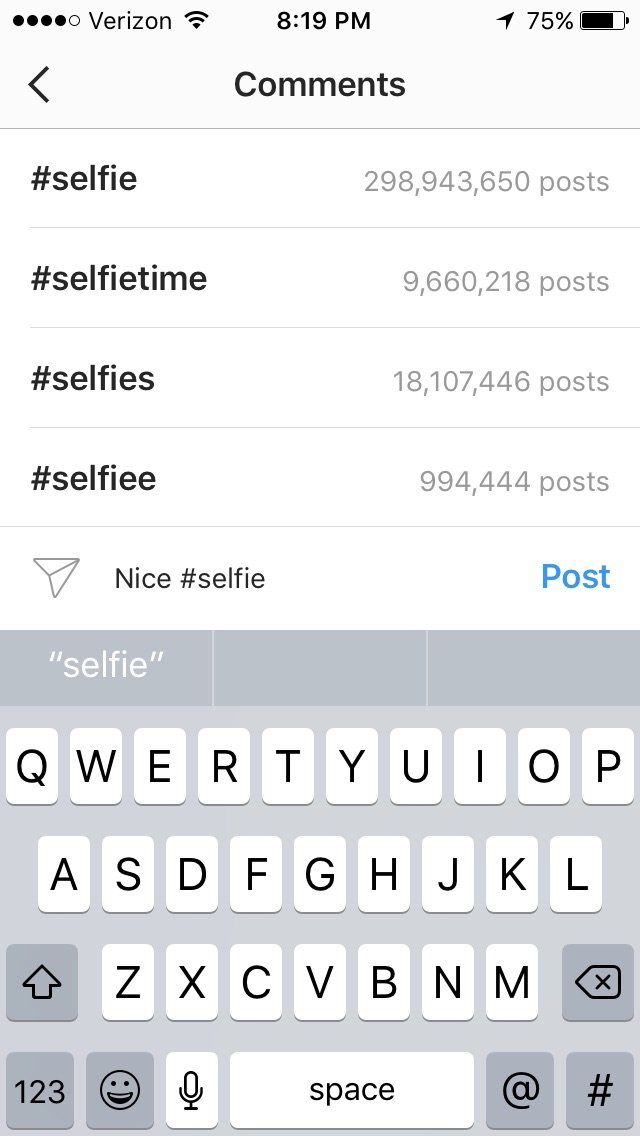The image size is (640, 1136).
Task: Go back from the Comments screen
Action: point(39,85)
